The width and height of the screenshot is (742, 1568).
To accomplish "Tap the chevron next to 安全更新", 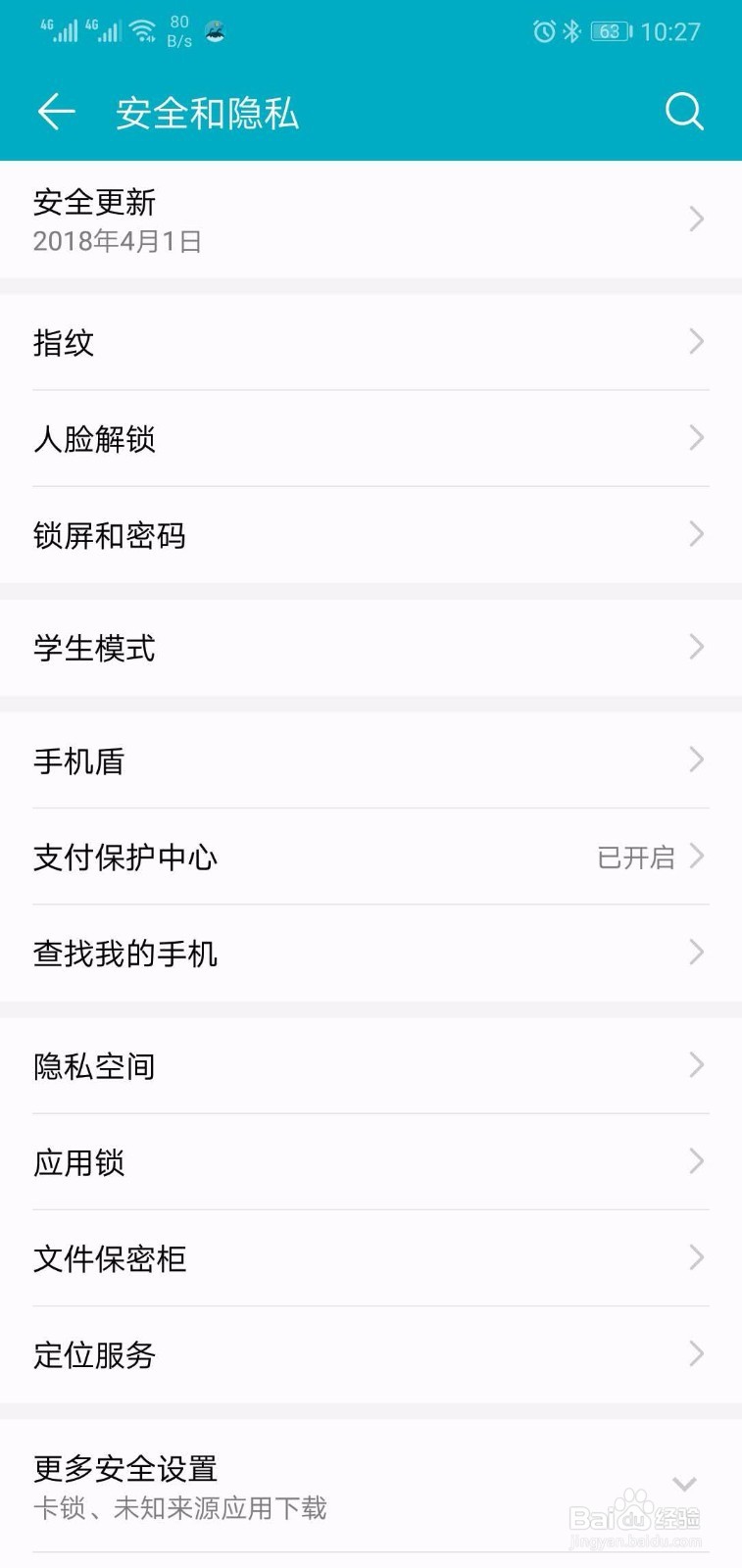I will point(696,219).
